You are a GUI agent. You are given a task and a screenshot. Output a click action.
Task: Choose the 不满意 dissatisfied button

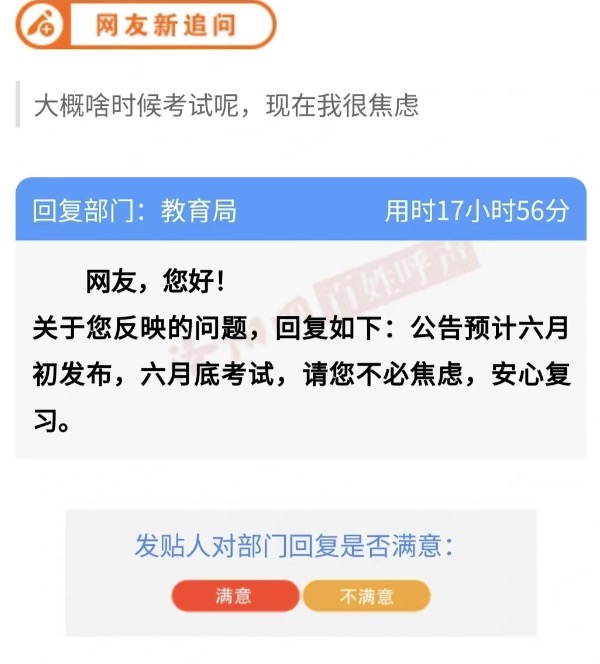(366, 597)
